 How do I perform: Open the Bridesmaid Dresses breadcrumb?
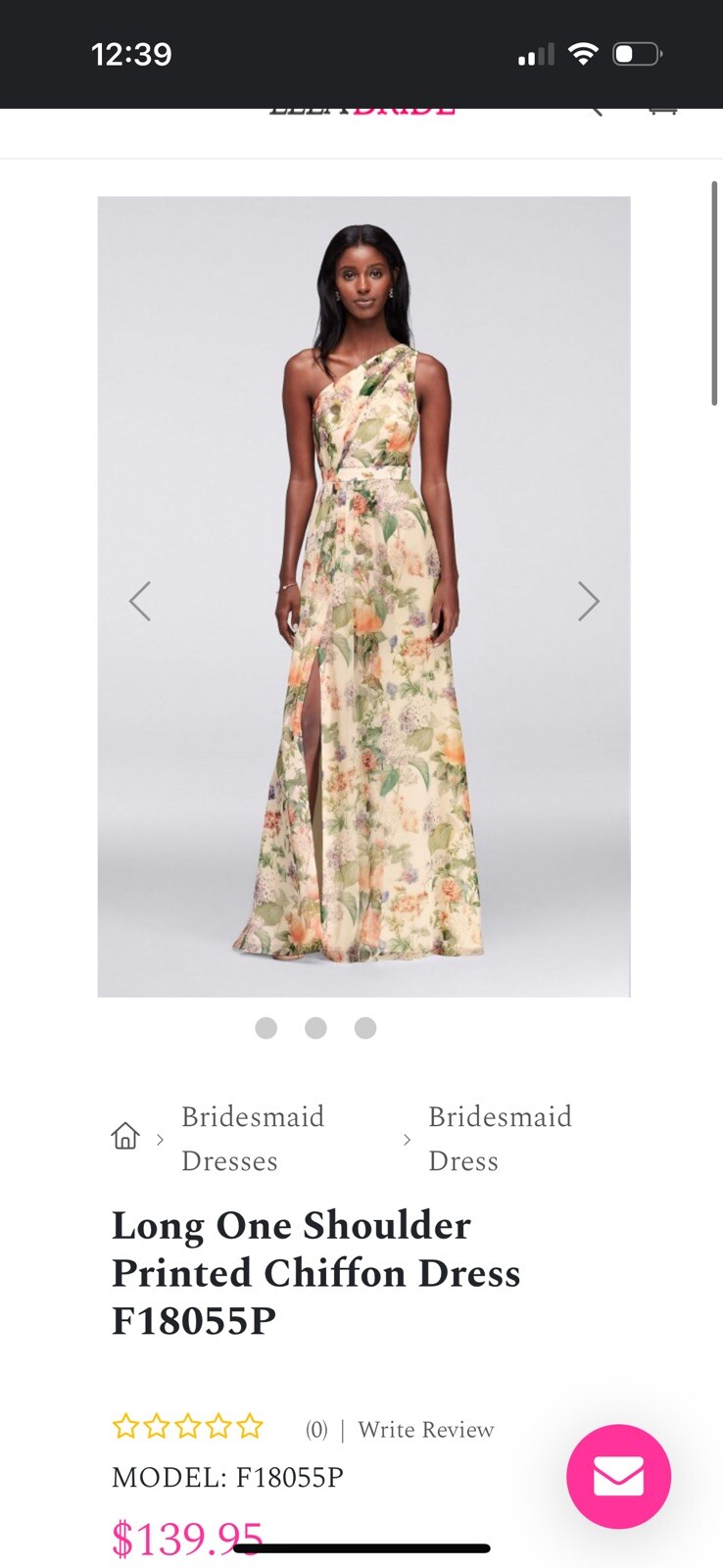(x=252, y=1139)
